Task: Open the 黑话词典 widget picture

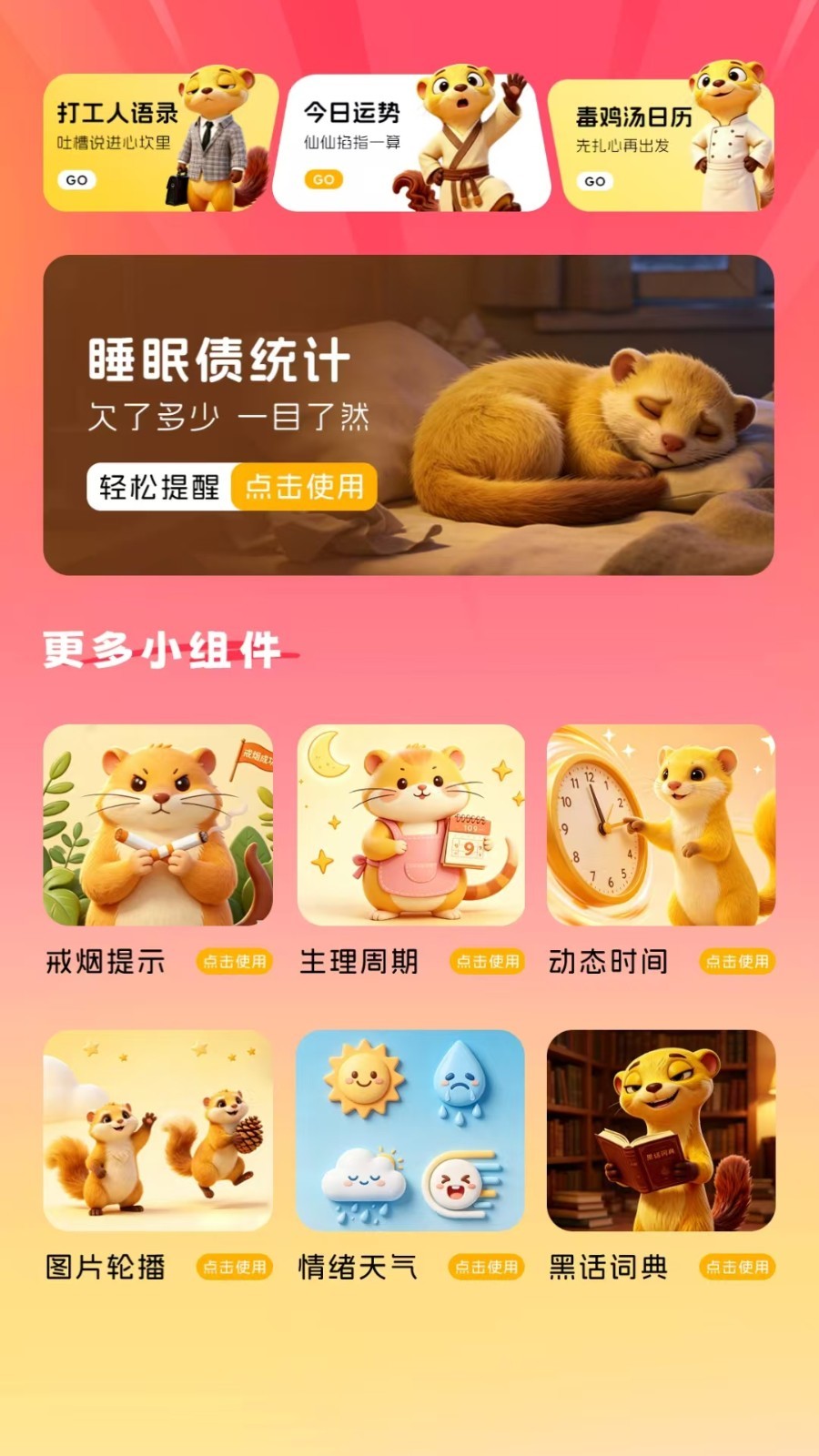Action: [x=661, y=1130]
